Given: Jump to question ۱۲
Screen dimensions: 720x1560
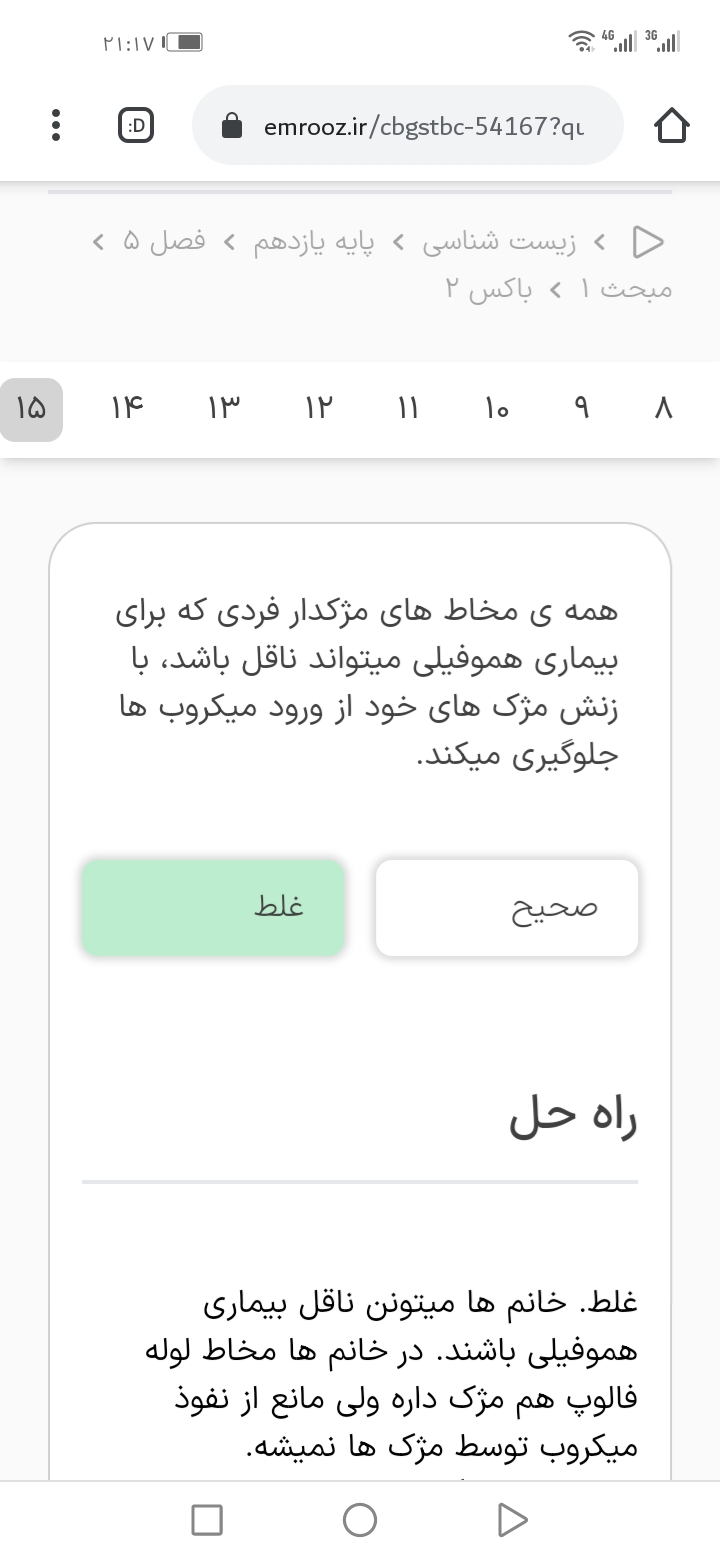Looking at the screenshot, I should point(318,409).
